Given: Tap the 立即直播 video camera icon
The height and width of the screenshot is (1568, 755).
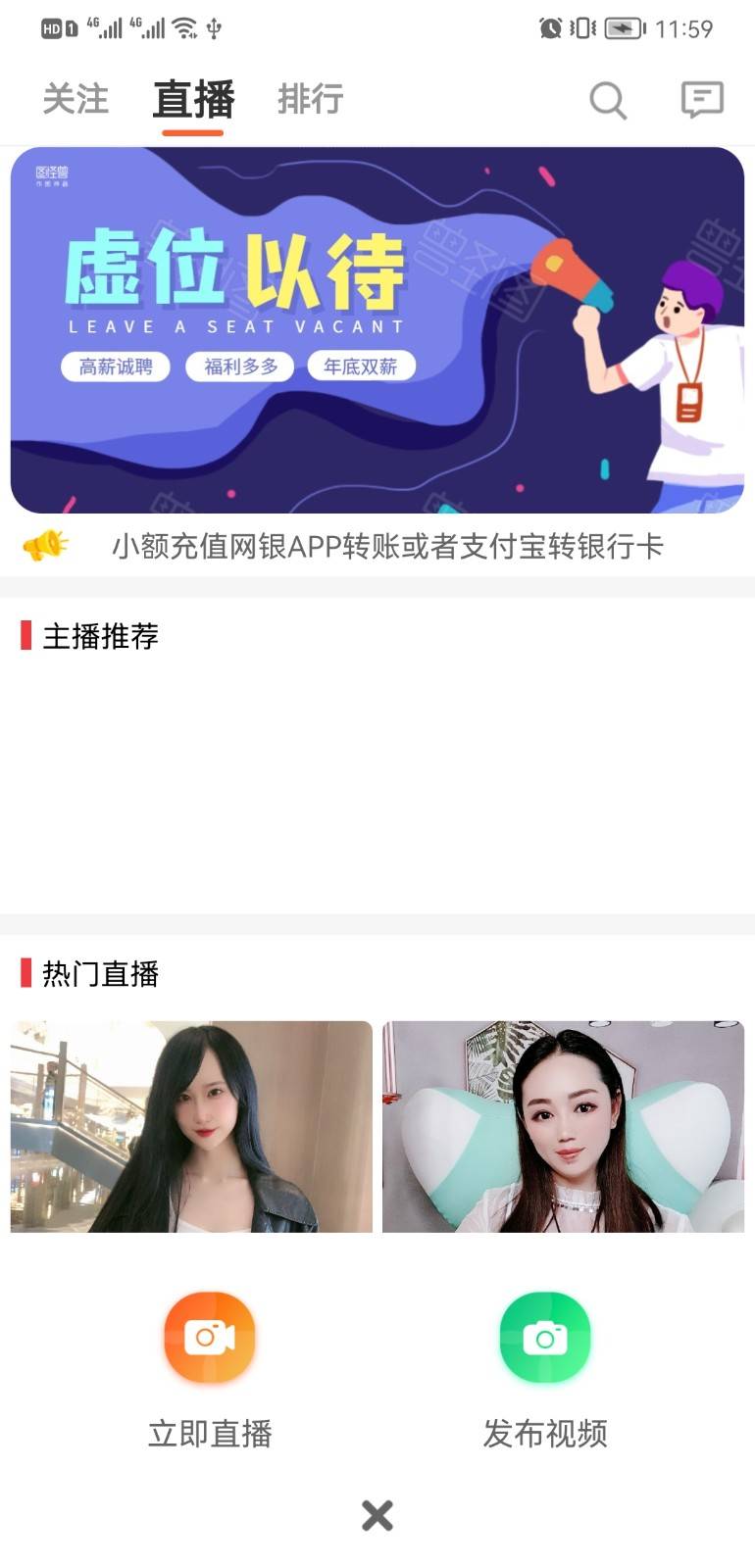Looking at the screenshot, I should coord(209,1337).
